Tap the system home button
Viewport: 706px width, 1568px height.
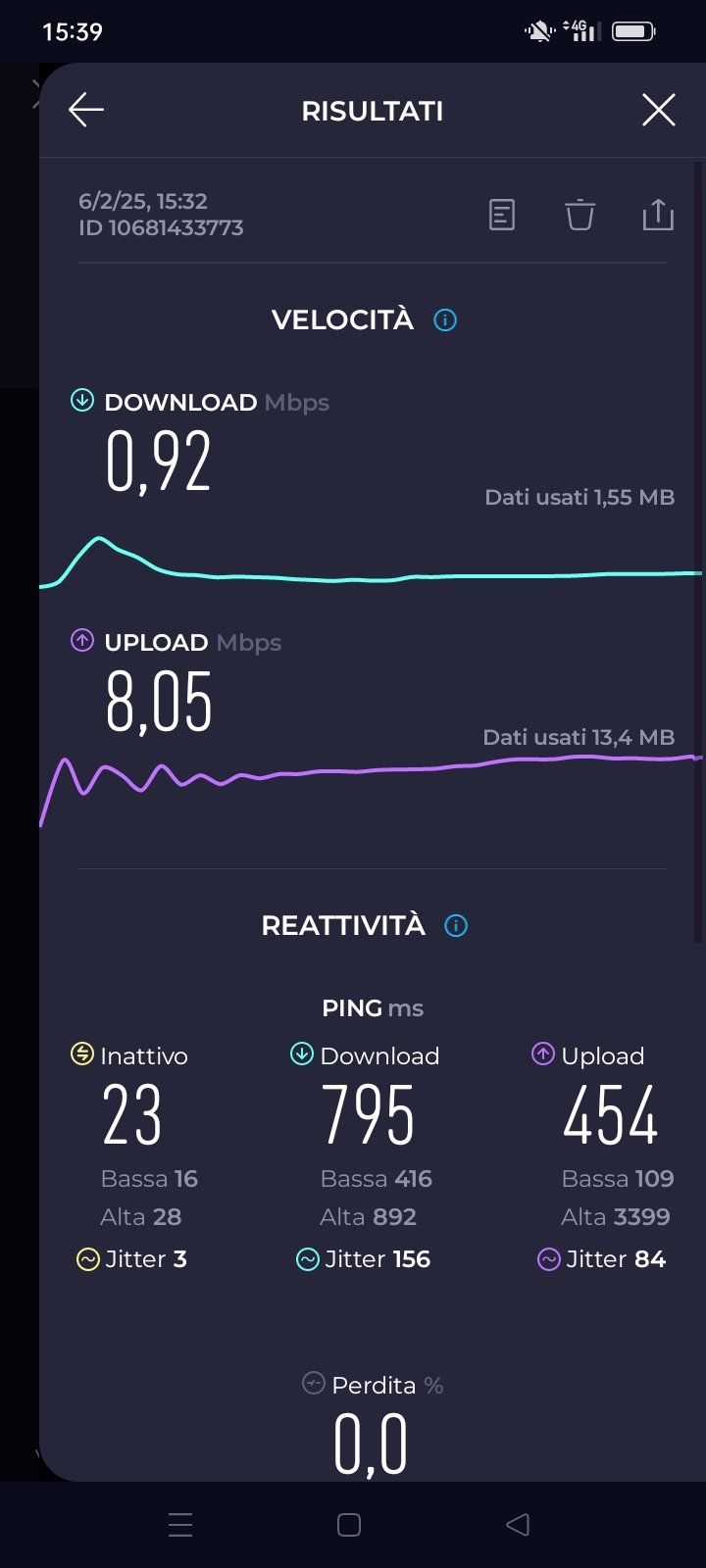[349, 1525]
